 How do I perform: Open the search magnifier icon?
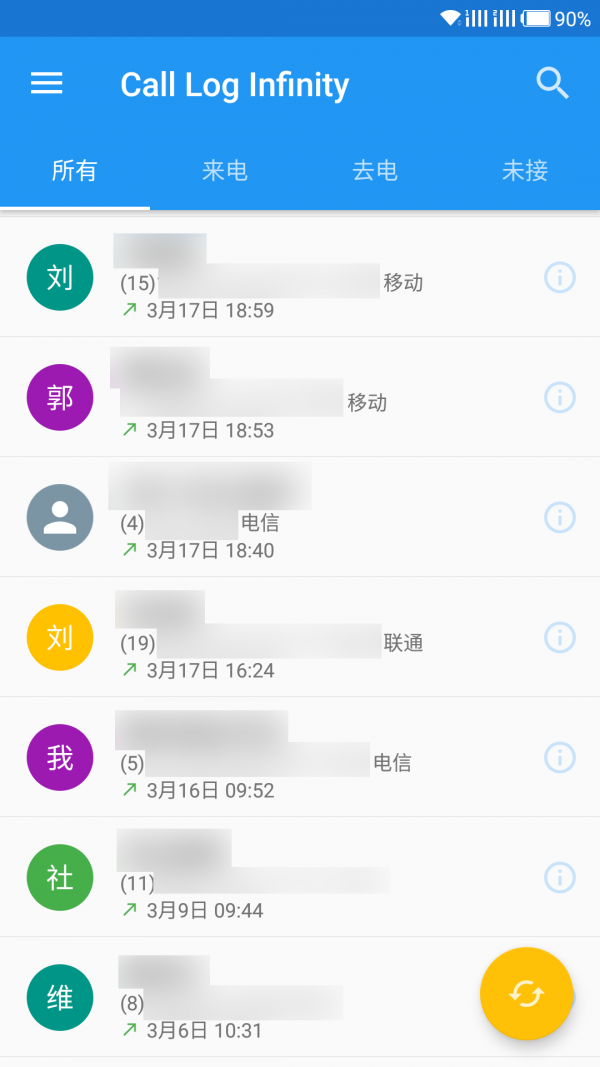[552, 84]
